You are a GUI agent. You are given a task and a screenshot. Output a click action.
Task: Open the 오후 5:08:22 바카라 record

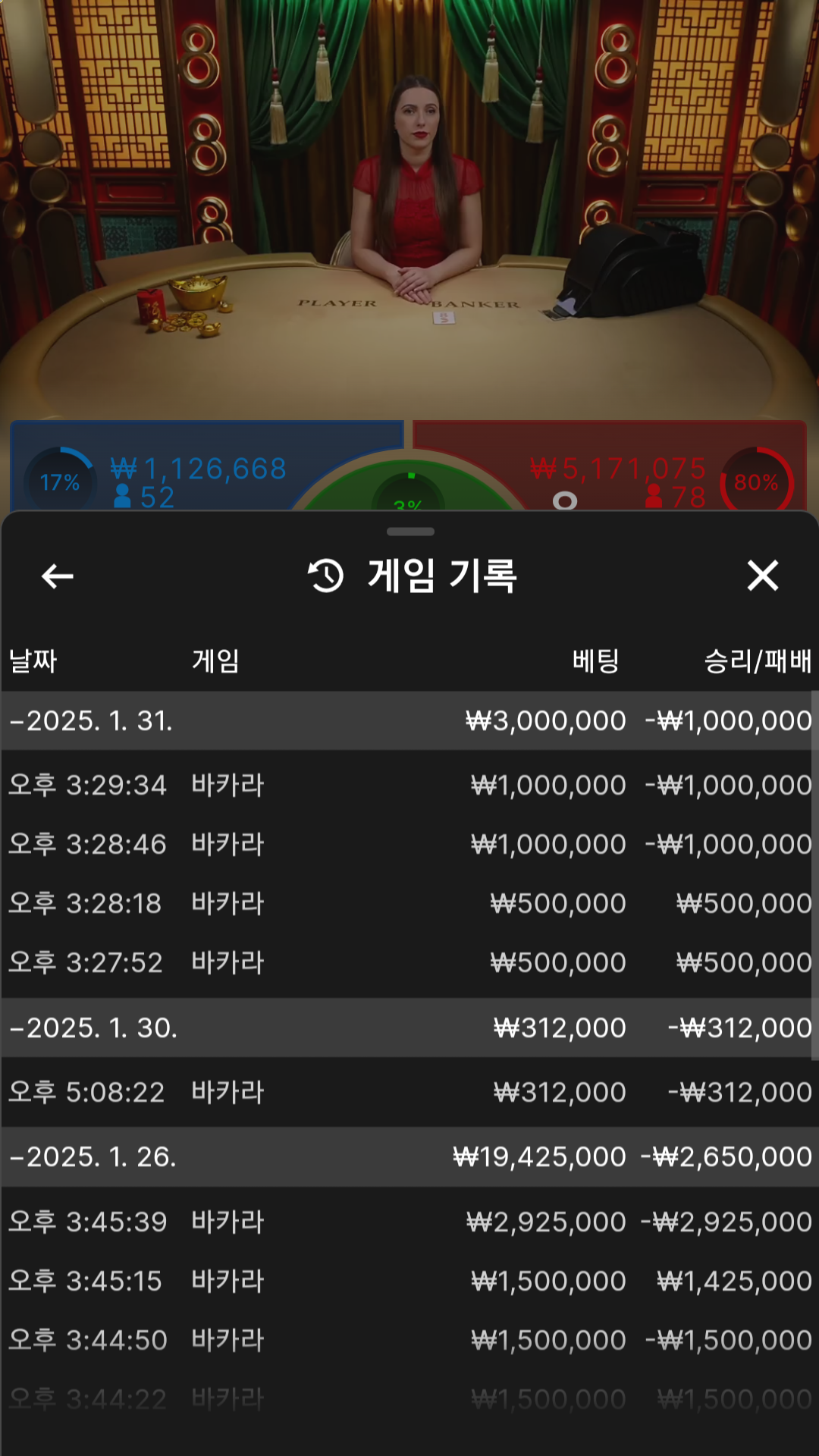coord(409,1092)
